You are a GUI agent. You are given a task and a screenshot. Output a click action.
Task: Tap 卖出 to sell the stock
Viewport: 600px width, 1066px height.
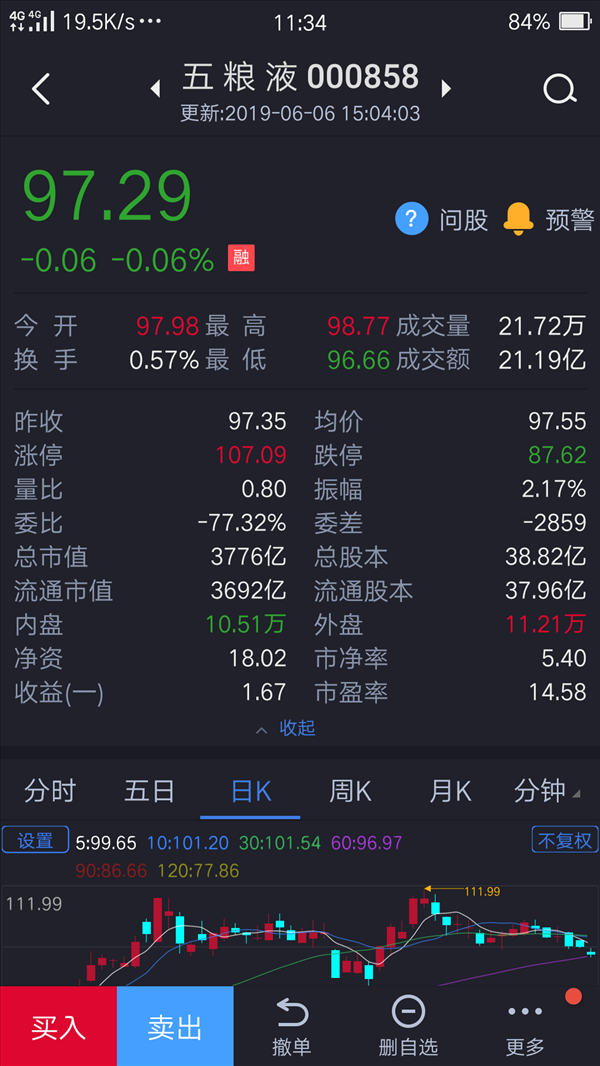pos(175,1027)
